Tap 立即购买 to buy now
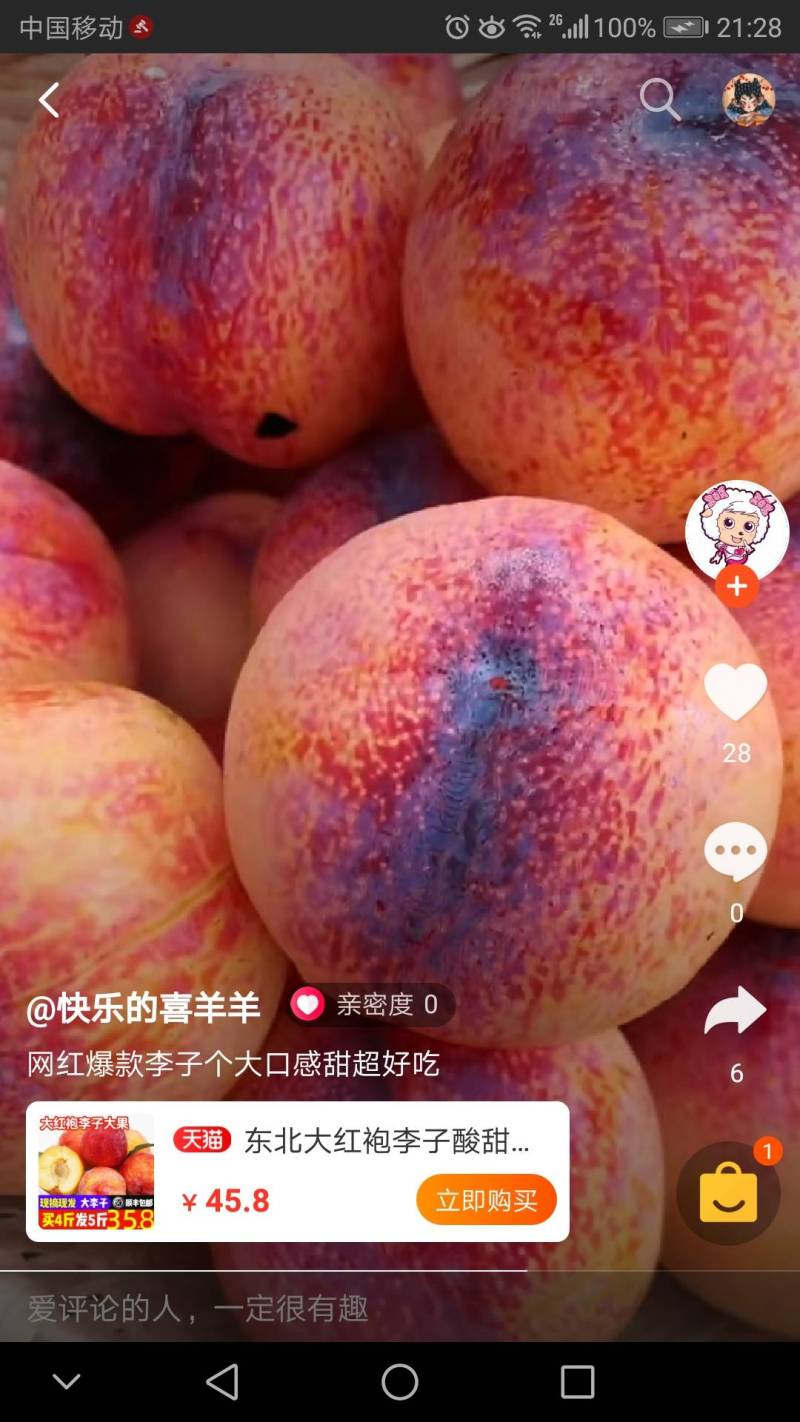This screenshot has height=1422, width=800. coord(486,1199)
